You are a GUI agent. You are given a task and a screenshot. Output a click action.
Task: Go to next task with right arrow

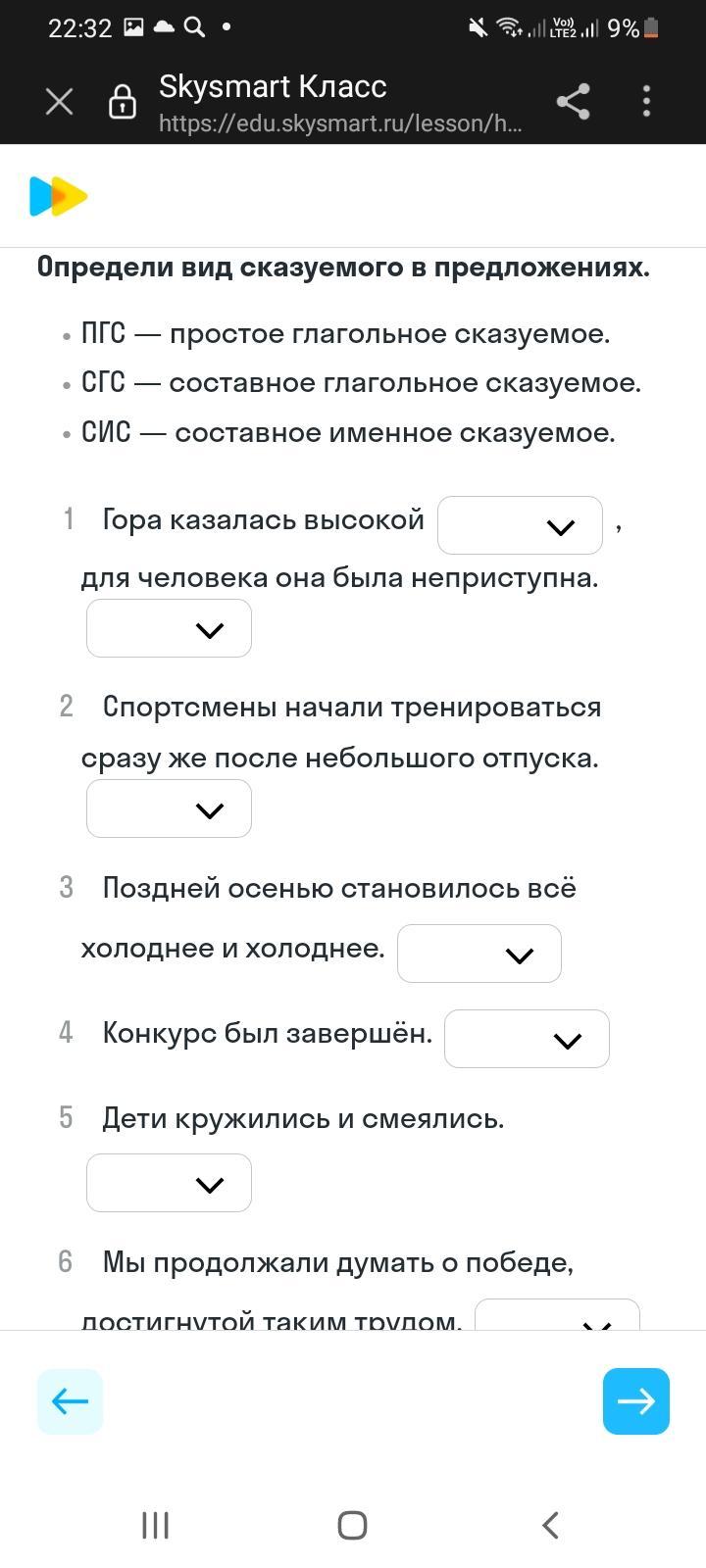636,1401
